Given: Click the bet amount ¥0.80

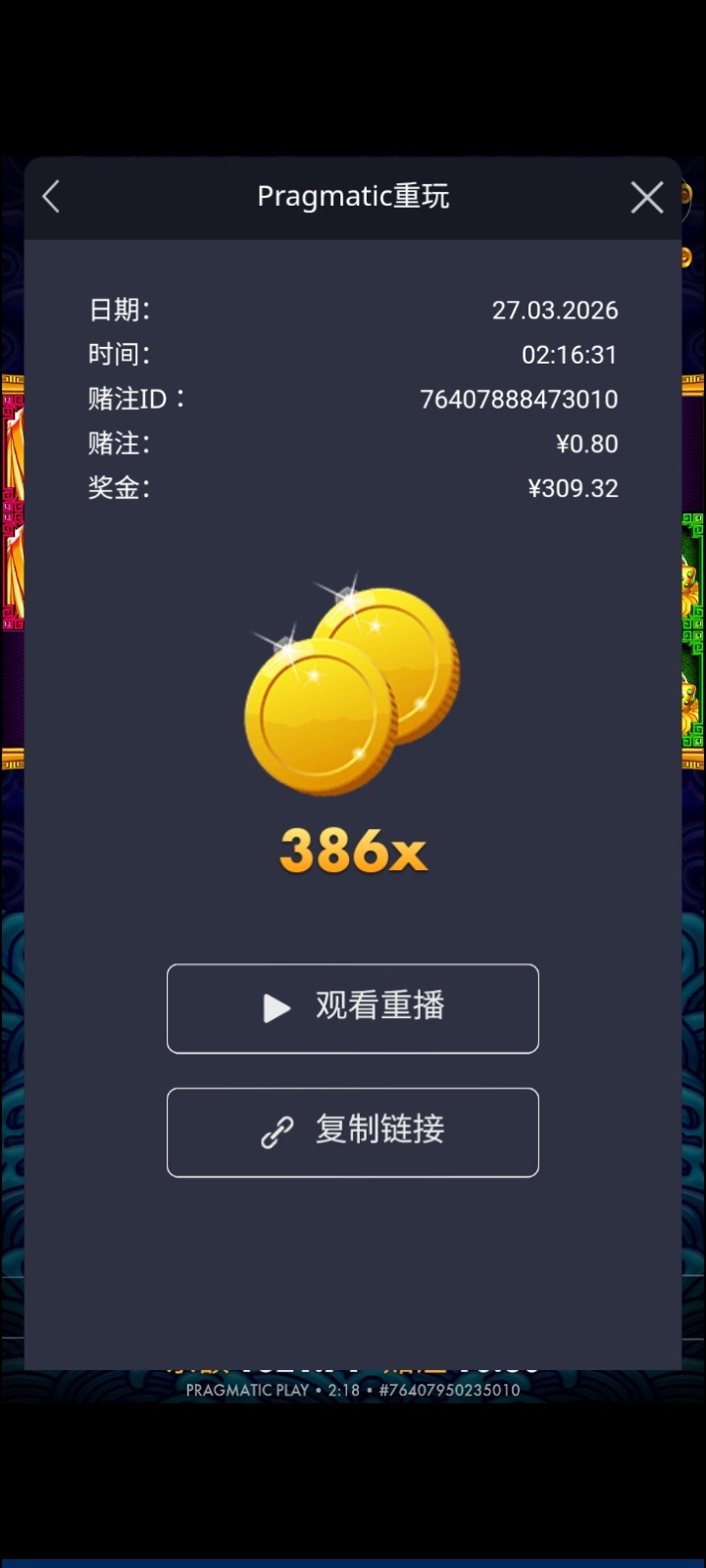Looking at the screenshot, I should click(x=588, y=443).
